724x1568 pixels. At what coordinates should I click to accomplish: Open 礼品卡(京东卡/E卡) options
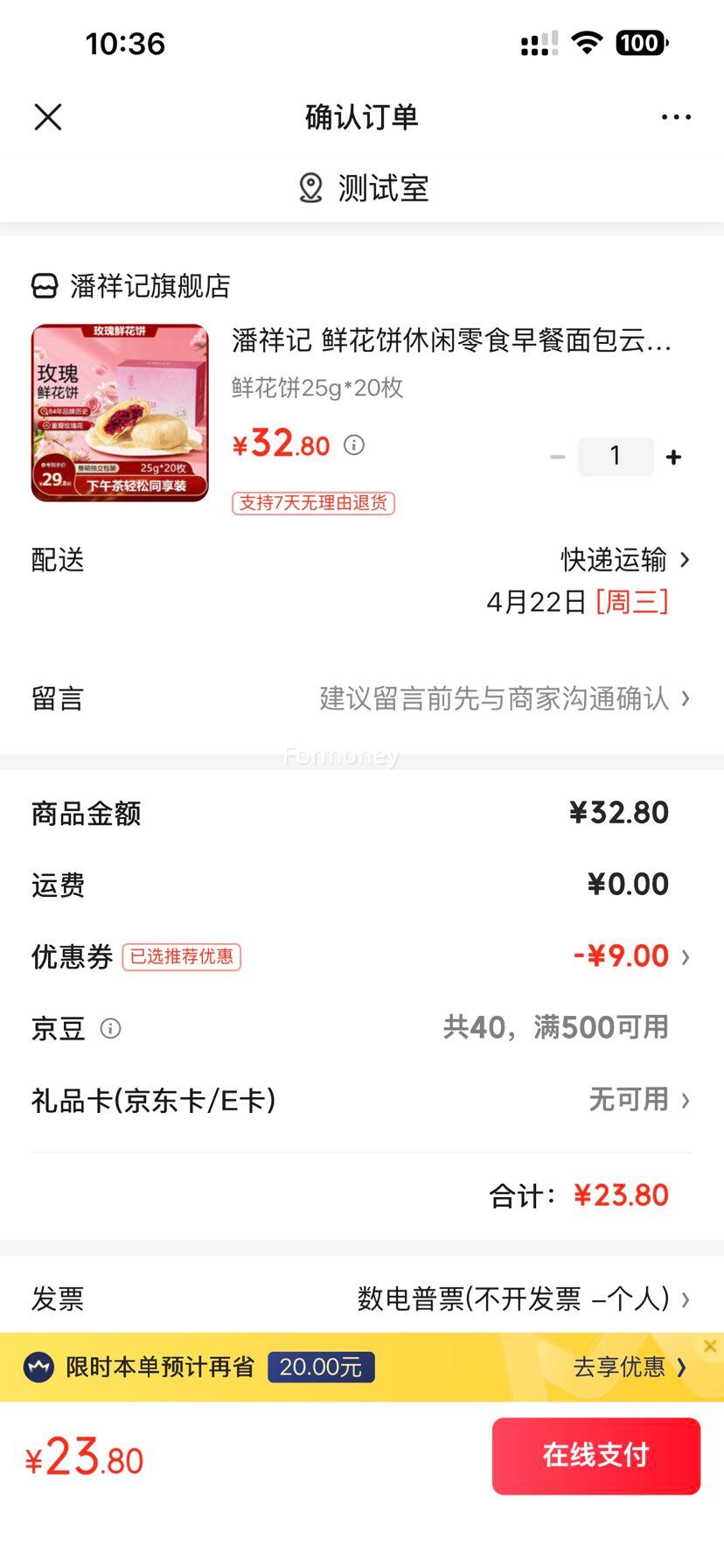686,1100
